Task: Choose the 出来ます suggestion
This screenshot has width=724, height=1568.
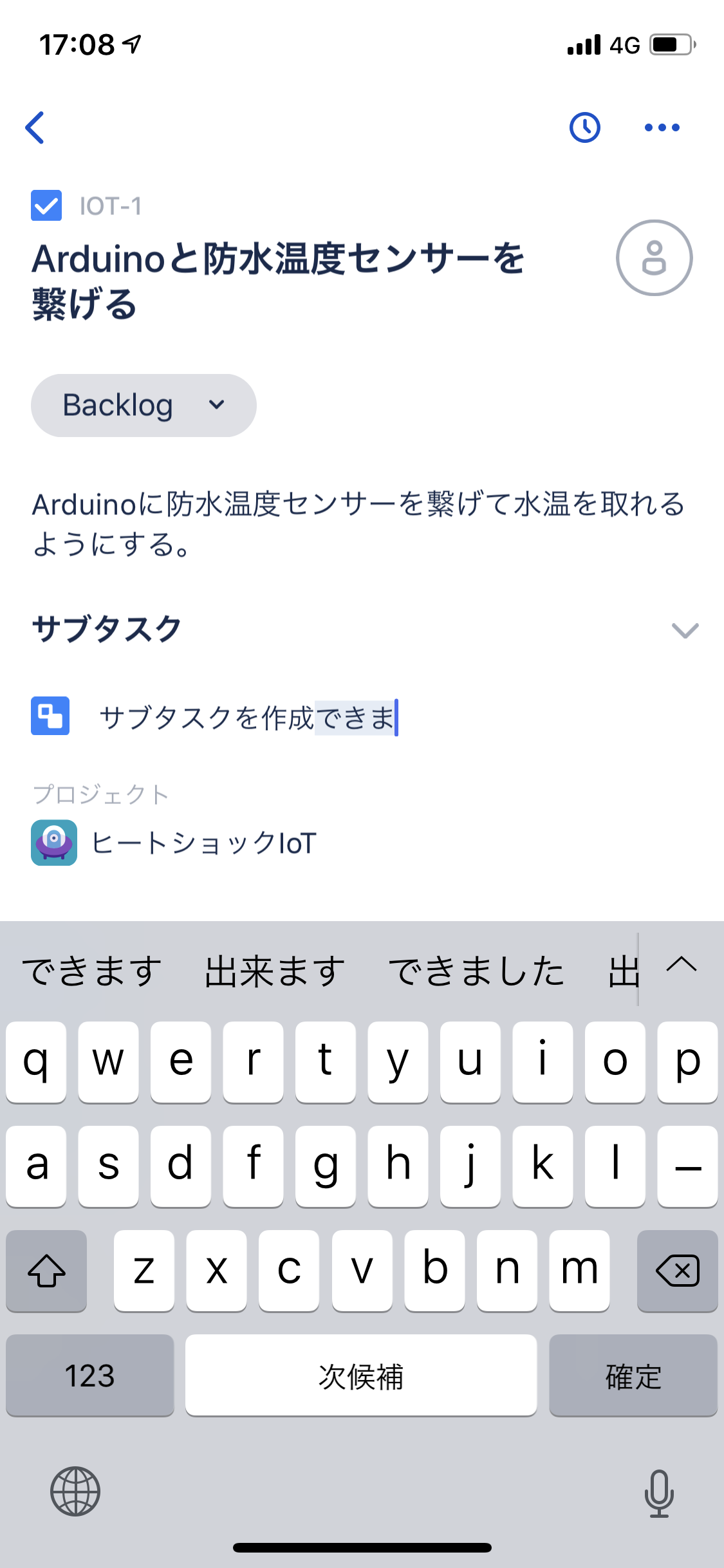Action: coord(275,971)
